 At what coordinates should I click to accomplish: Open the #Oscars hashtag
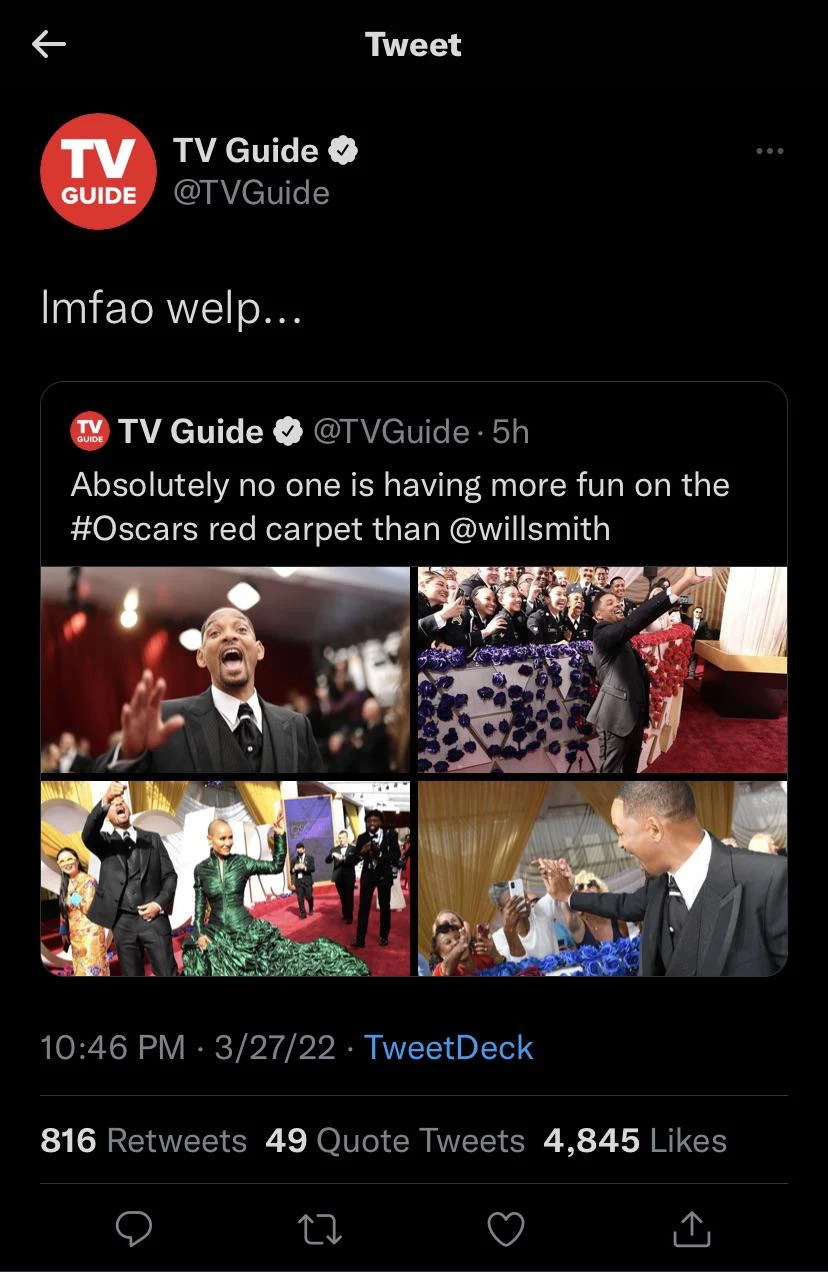pyautogui.click(x=134, y=528)
